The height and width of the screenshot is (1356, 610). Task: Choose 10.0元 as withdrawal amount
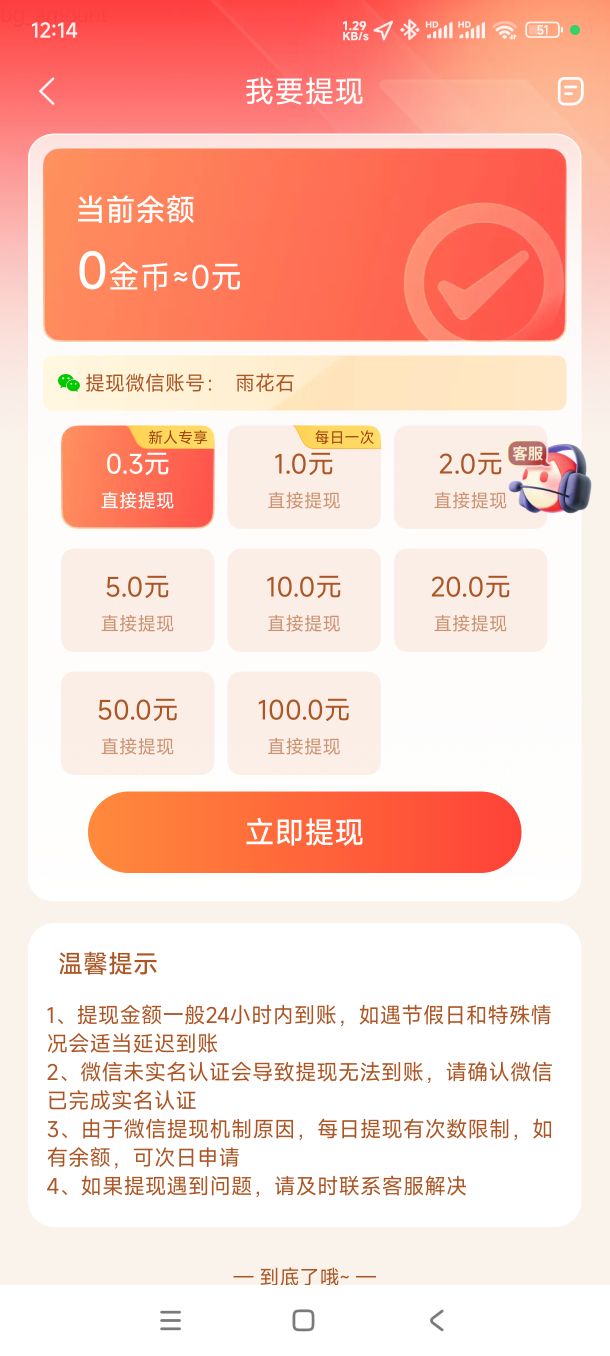click(x=304, y=600)
